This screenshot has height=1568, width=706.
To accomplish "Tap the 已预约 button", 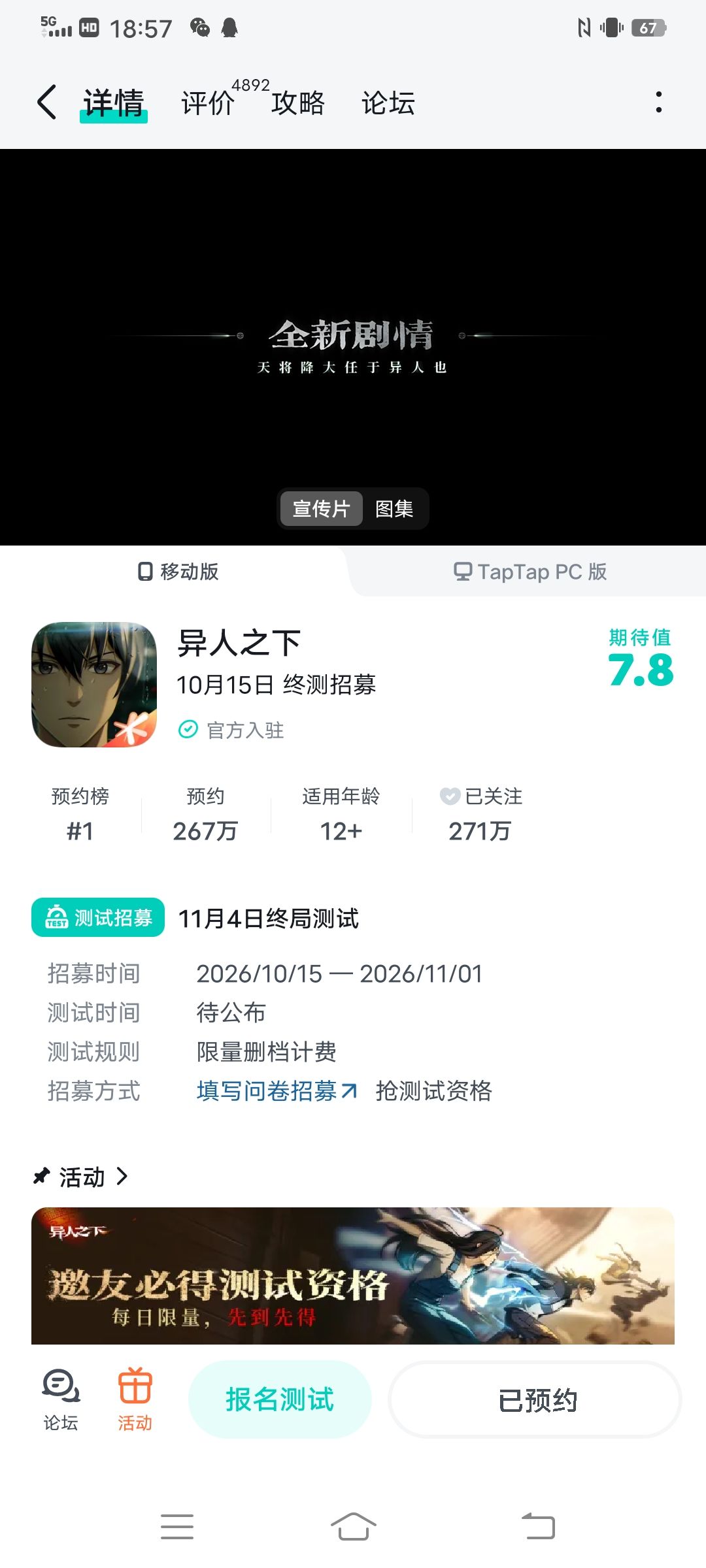I will pyautogui.click(x=535, y=1399).
